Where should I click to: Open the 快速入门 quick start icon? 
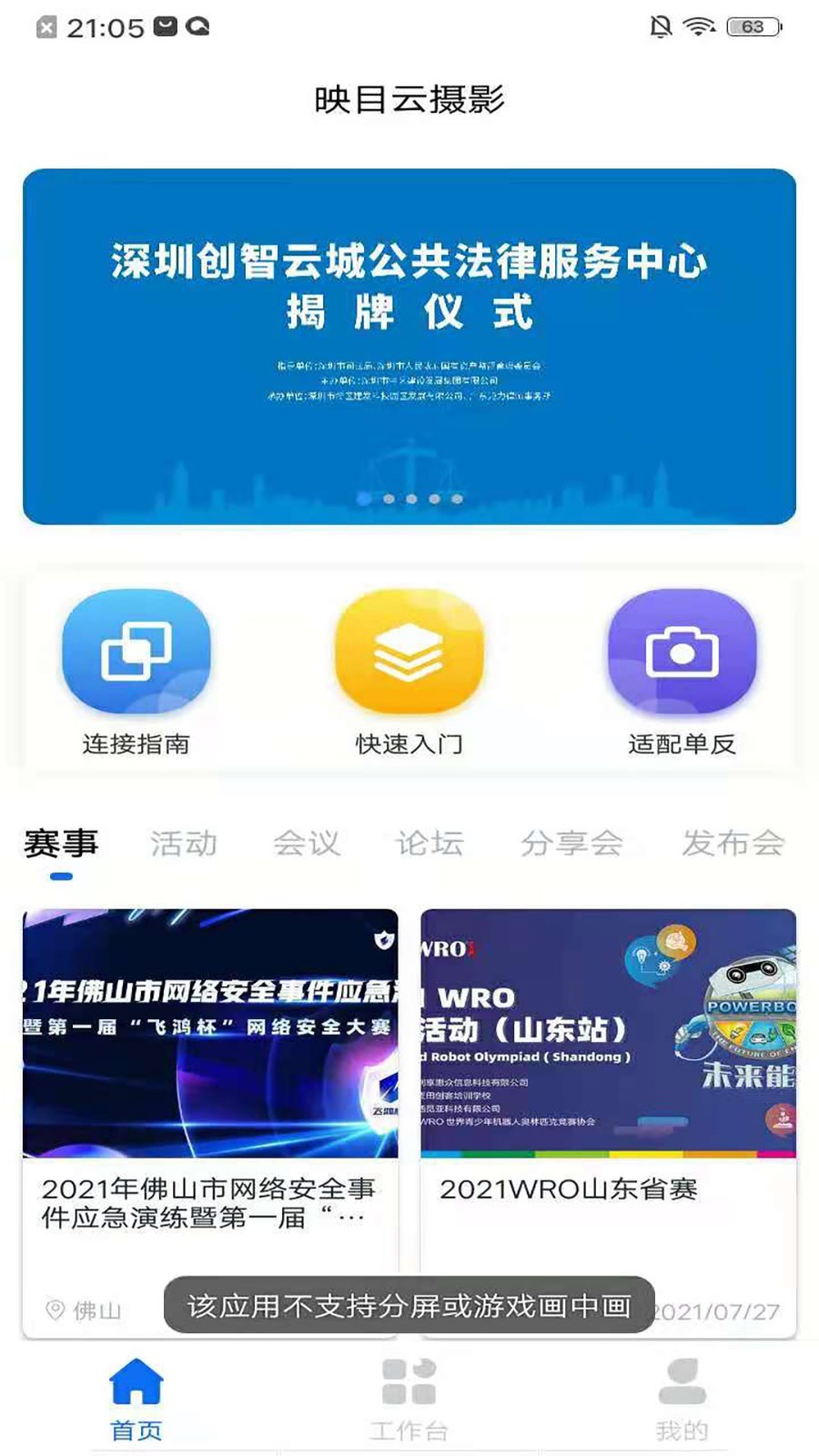coord(408,652)
